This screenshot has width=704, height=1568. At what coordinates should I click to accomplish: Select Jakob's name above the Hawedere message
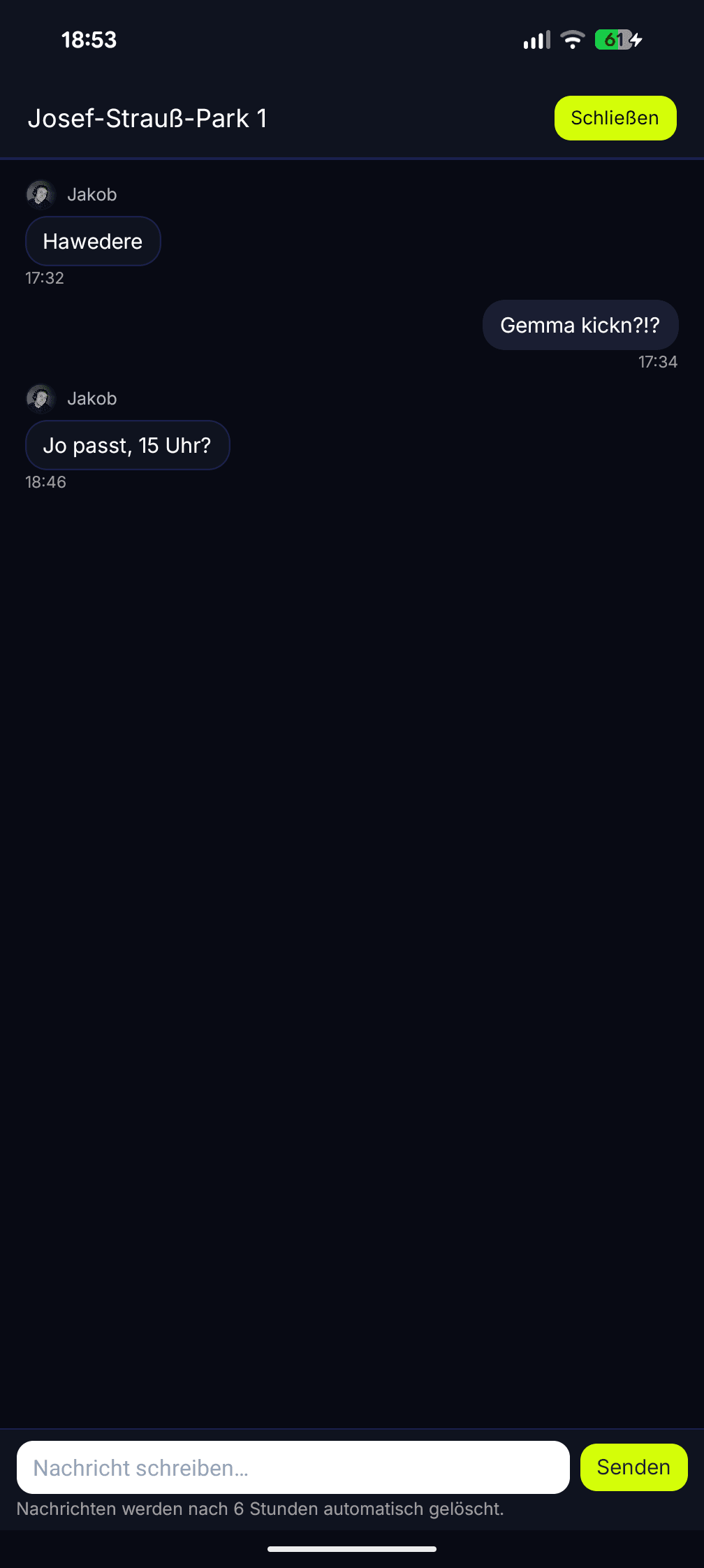click(93, 195)
